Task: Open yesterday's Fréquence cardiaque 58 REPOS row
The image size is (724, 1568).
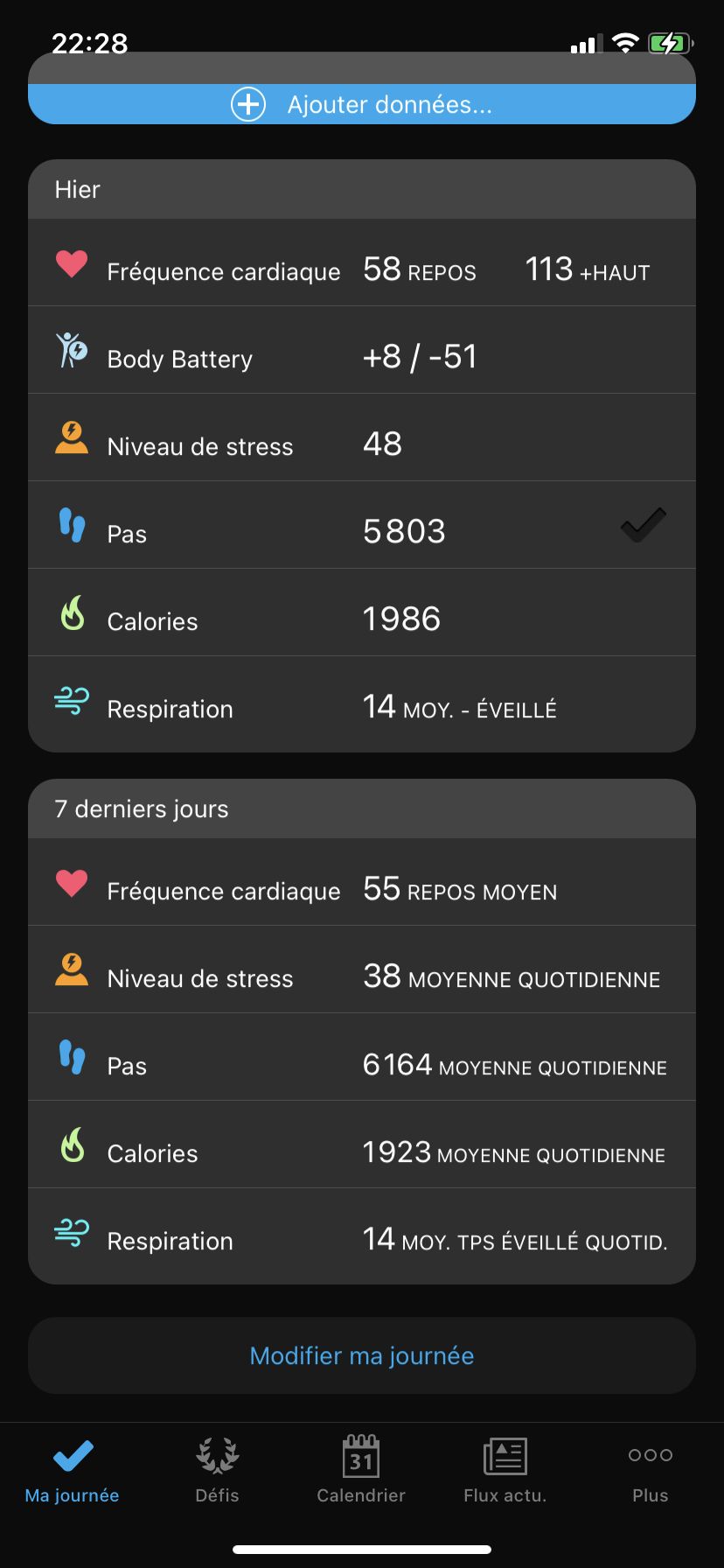Action: pyautogui.click(x=362, y=269)
